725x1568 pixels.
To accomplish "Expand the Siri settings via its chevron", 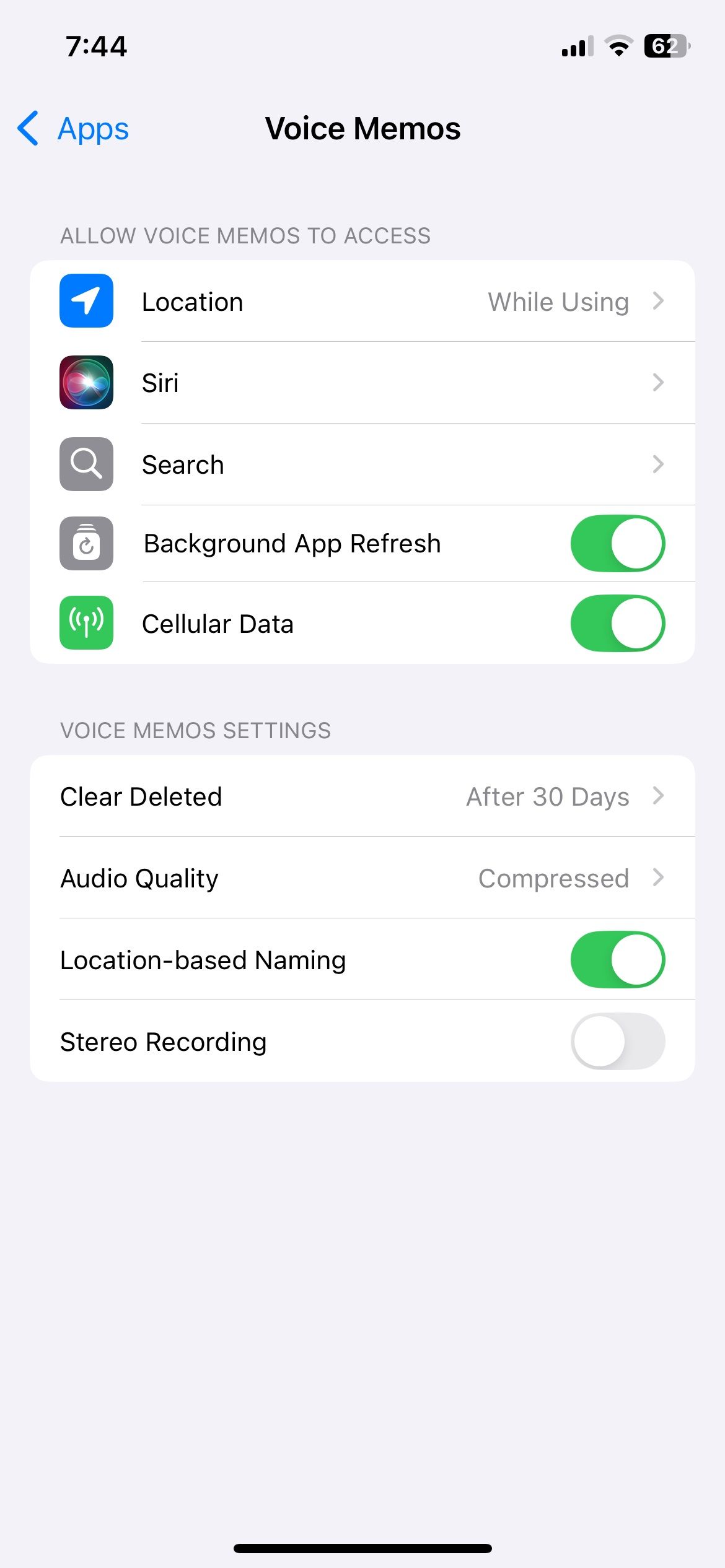I will (x=659, y=383).
